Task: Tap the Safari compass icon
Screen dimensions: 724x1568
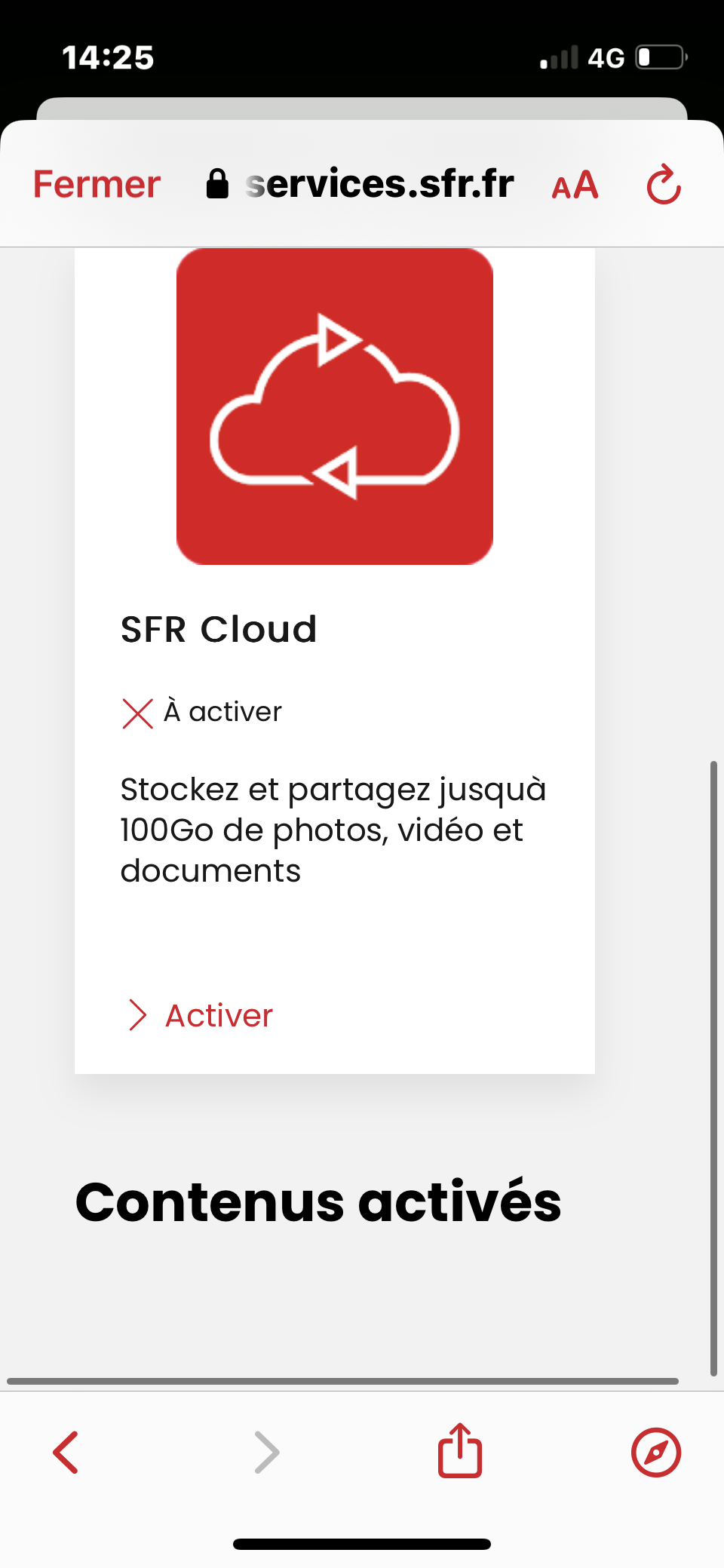Action: click(655, 1453)
